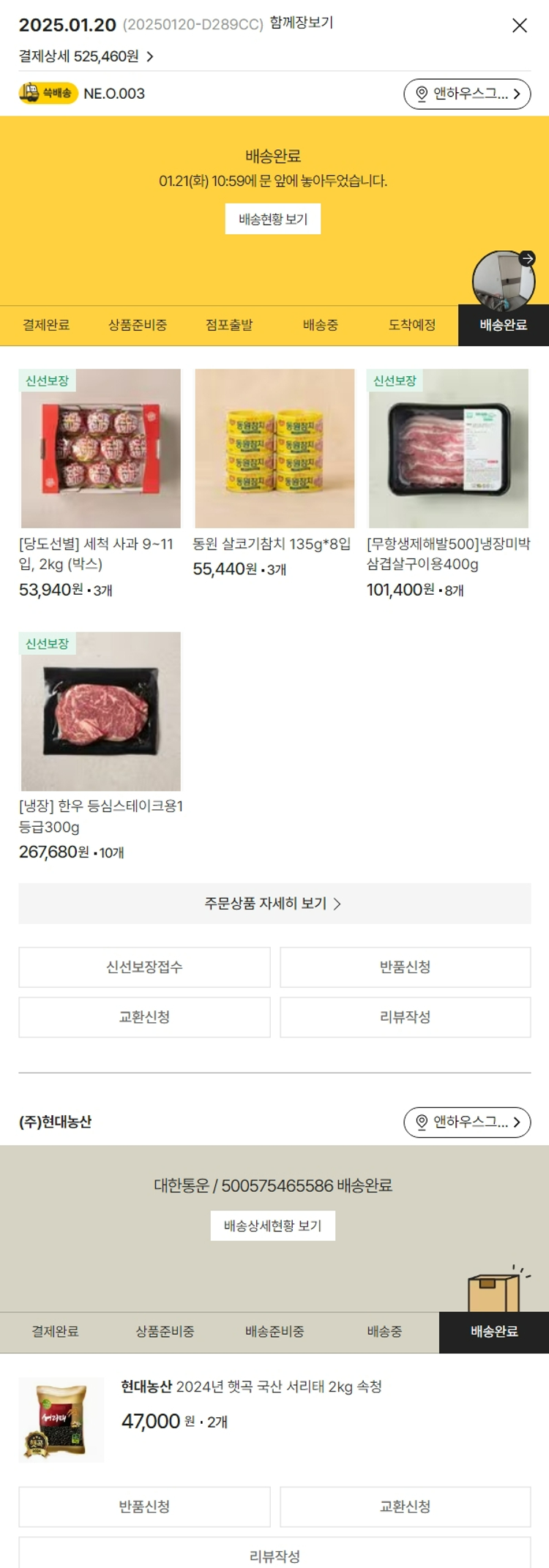Screen dimensions: 549x1568
Task: Open delivery address chip next to NE.O.003
Action: pyautogui.click(x=467, y=94)
